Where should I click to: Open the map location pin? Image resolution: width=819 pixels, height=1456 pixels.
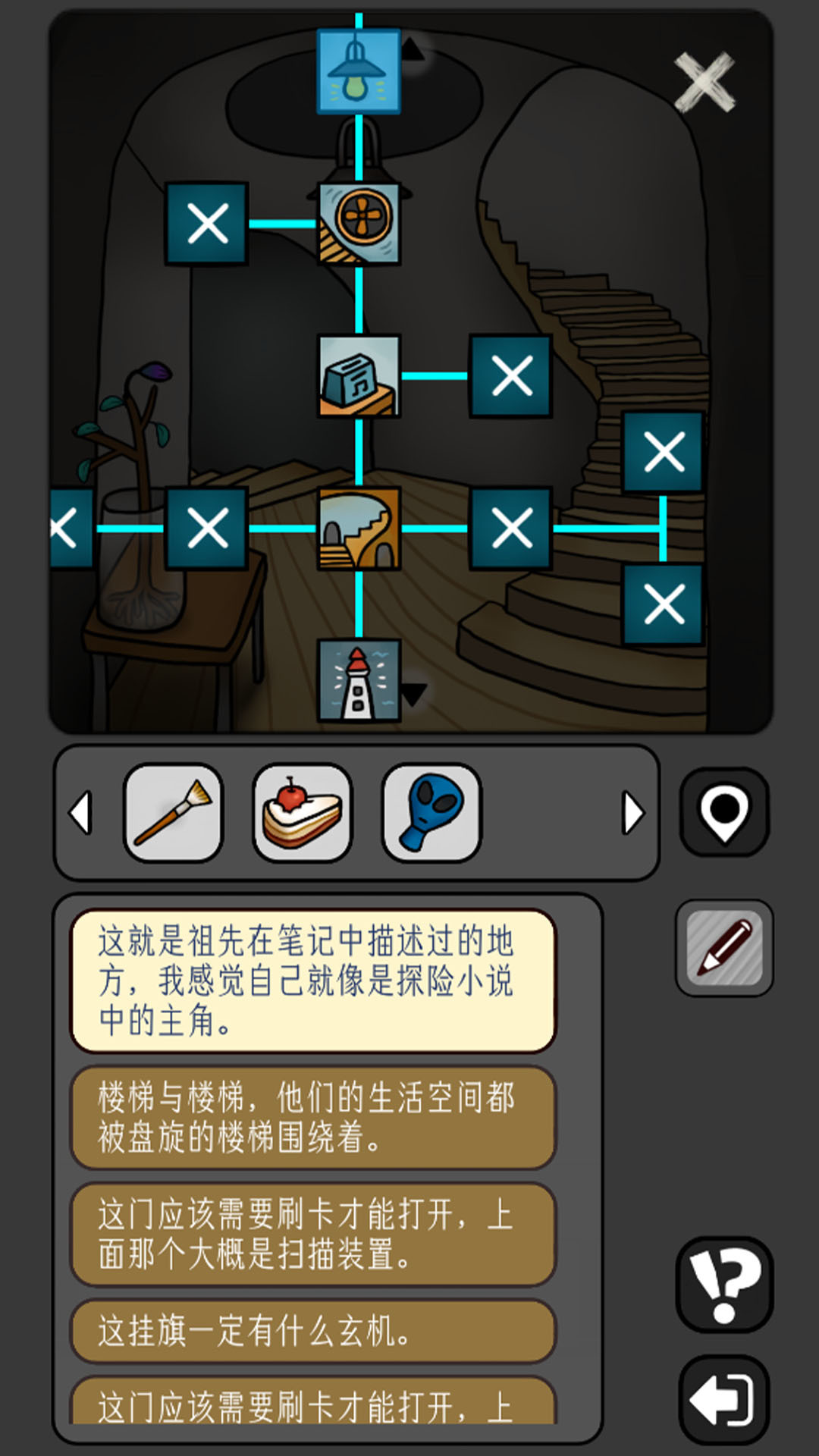click(724, 813)
